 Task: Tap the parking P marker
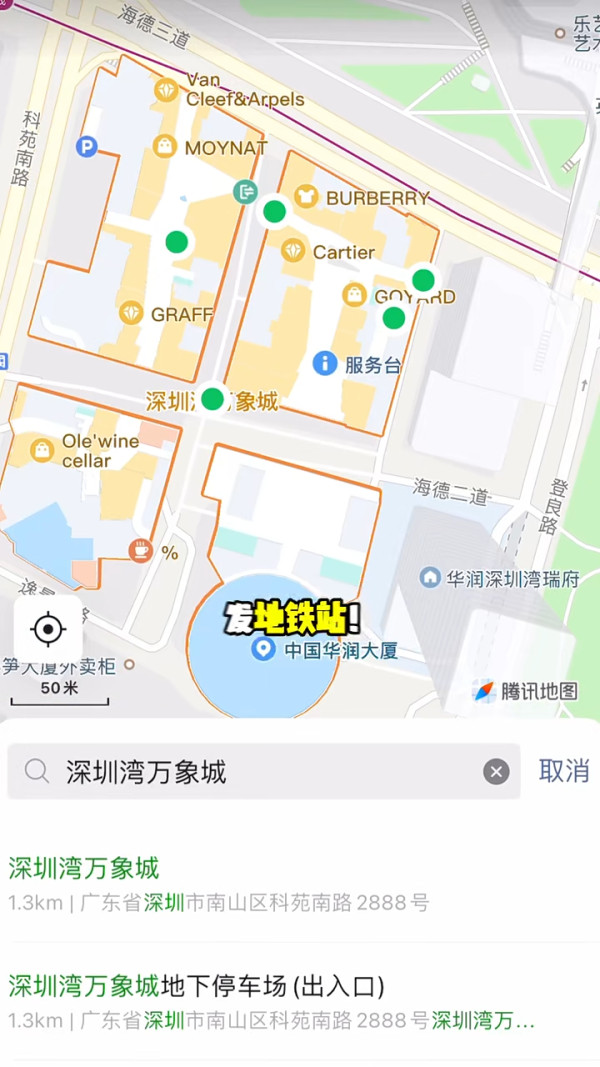coord(87,147)
